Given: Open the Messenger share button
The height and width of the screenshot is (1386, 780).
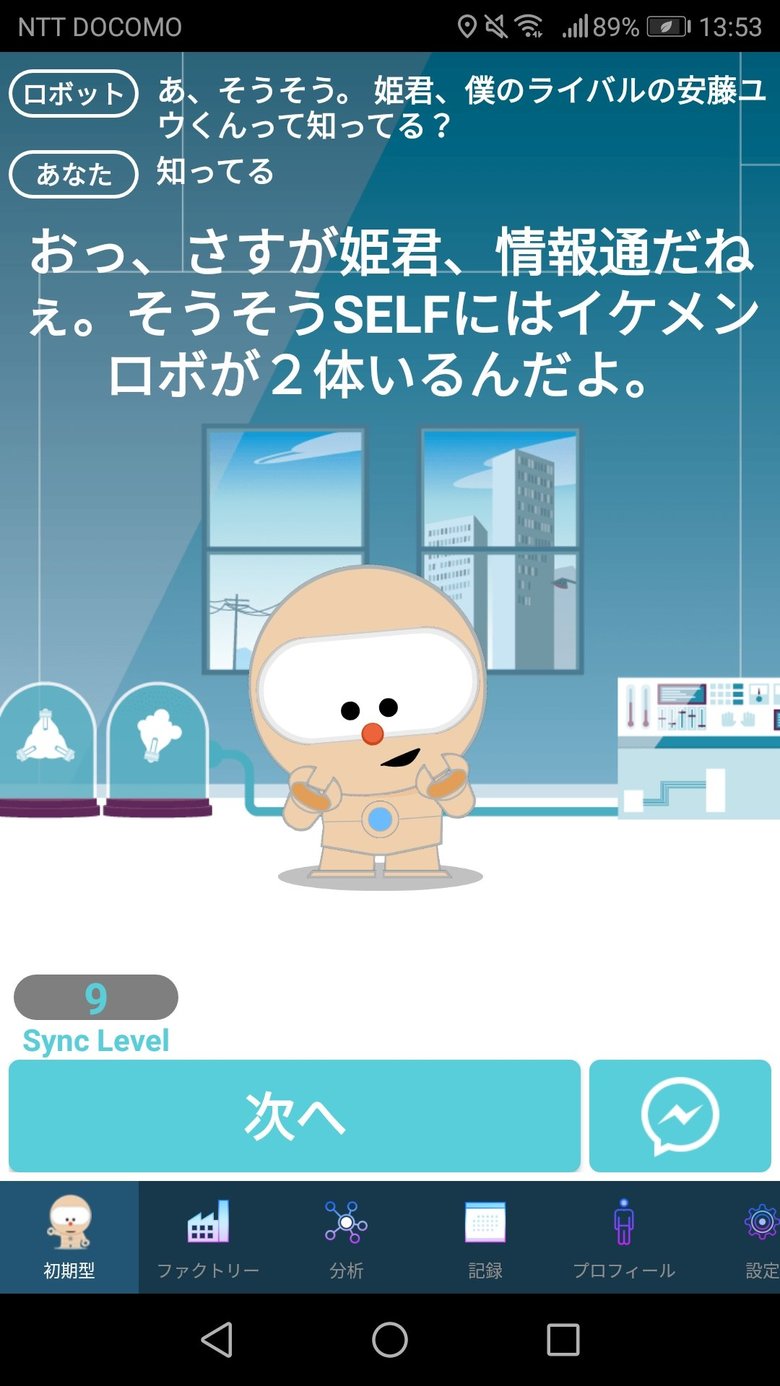Looking at the screenshot, I should click(x=680, y=1116).
